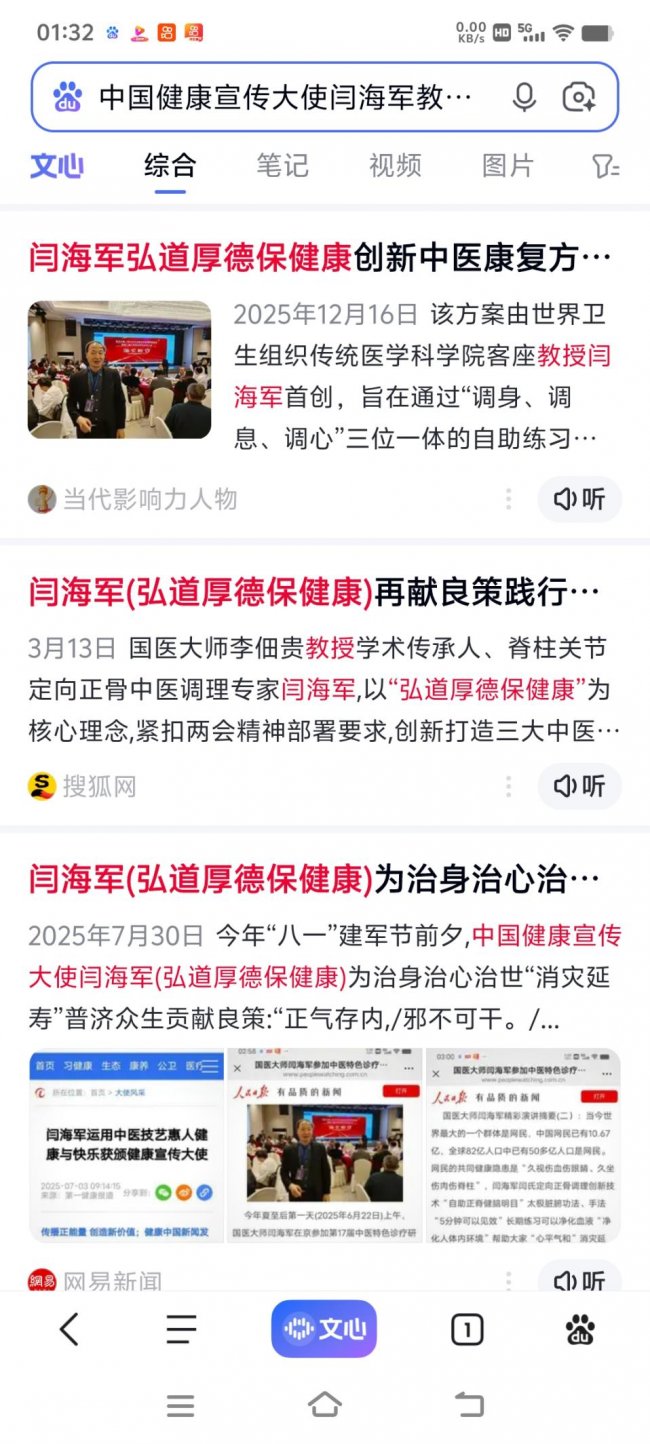Start voice search with the microphone icon
The height and width of the screenshot is (1444, 650).
pos(524,97)
